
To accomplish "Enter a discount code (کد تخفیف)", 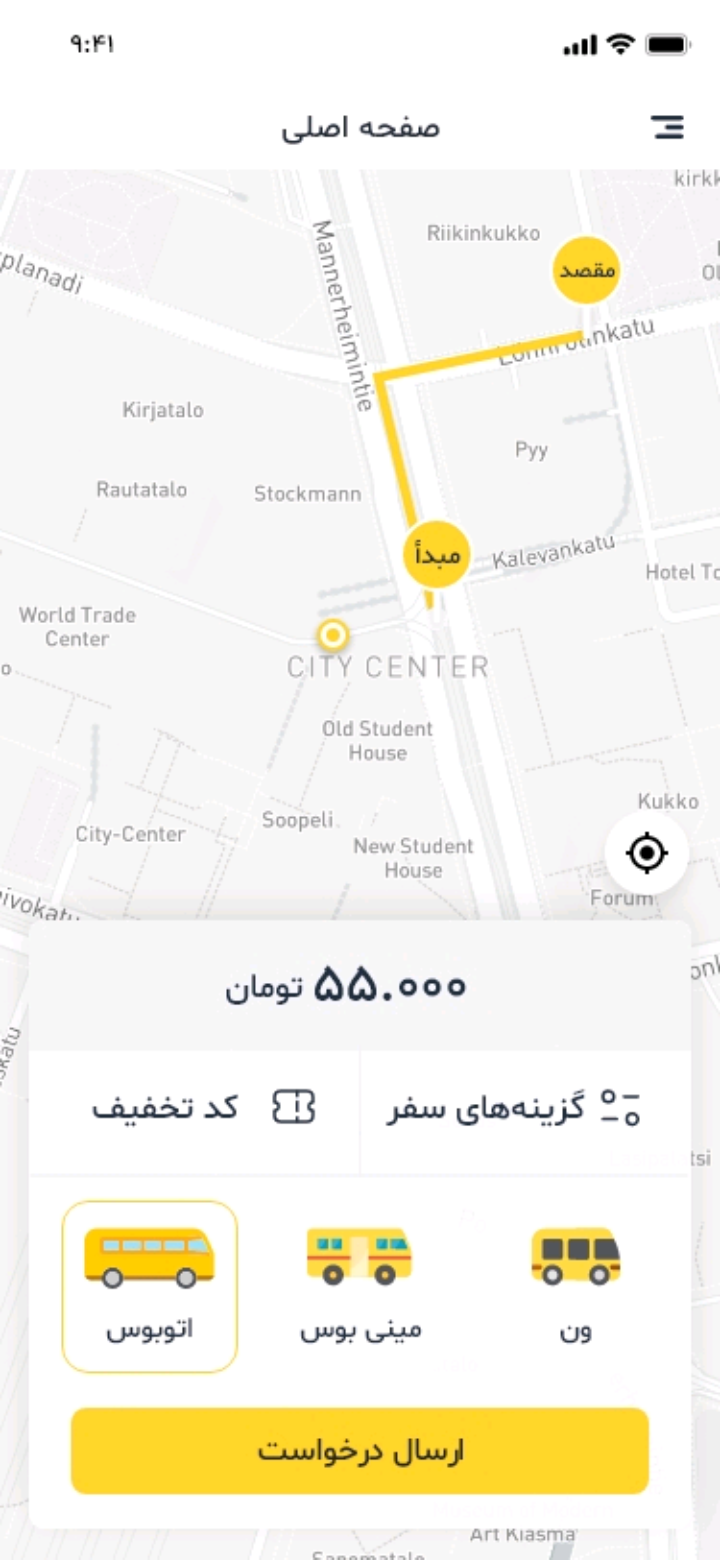I will [195, 1109].
